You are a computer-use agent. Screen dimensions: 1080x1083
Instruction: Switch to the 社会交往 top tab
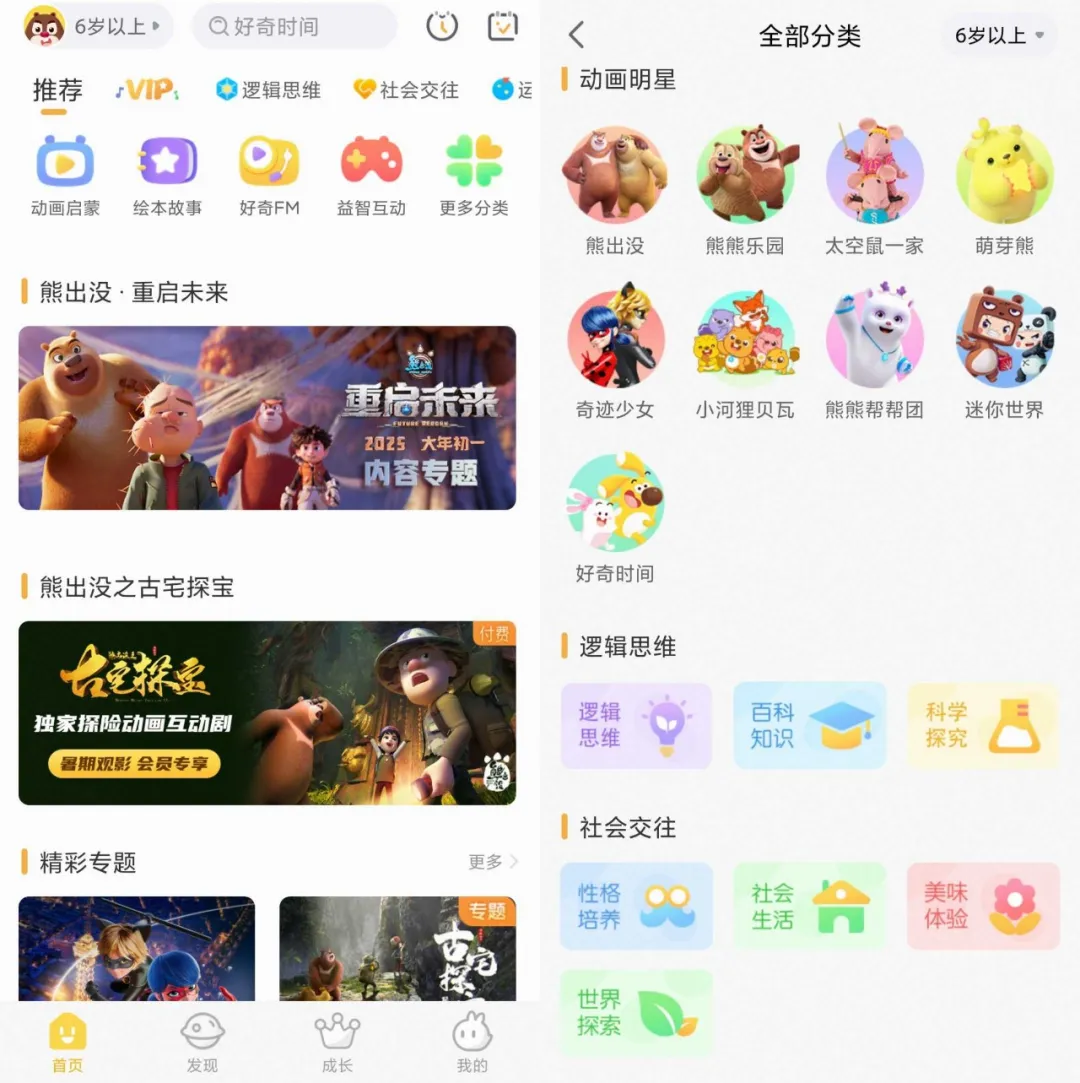tap(406, 90)
